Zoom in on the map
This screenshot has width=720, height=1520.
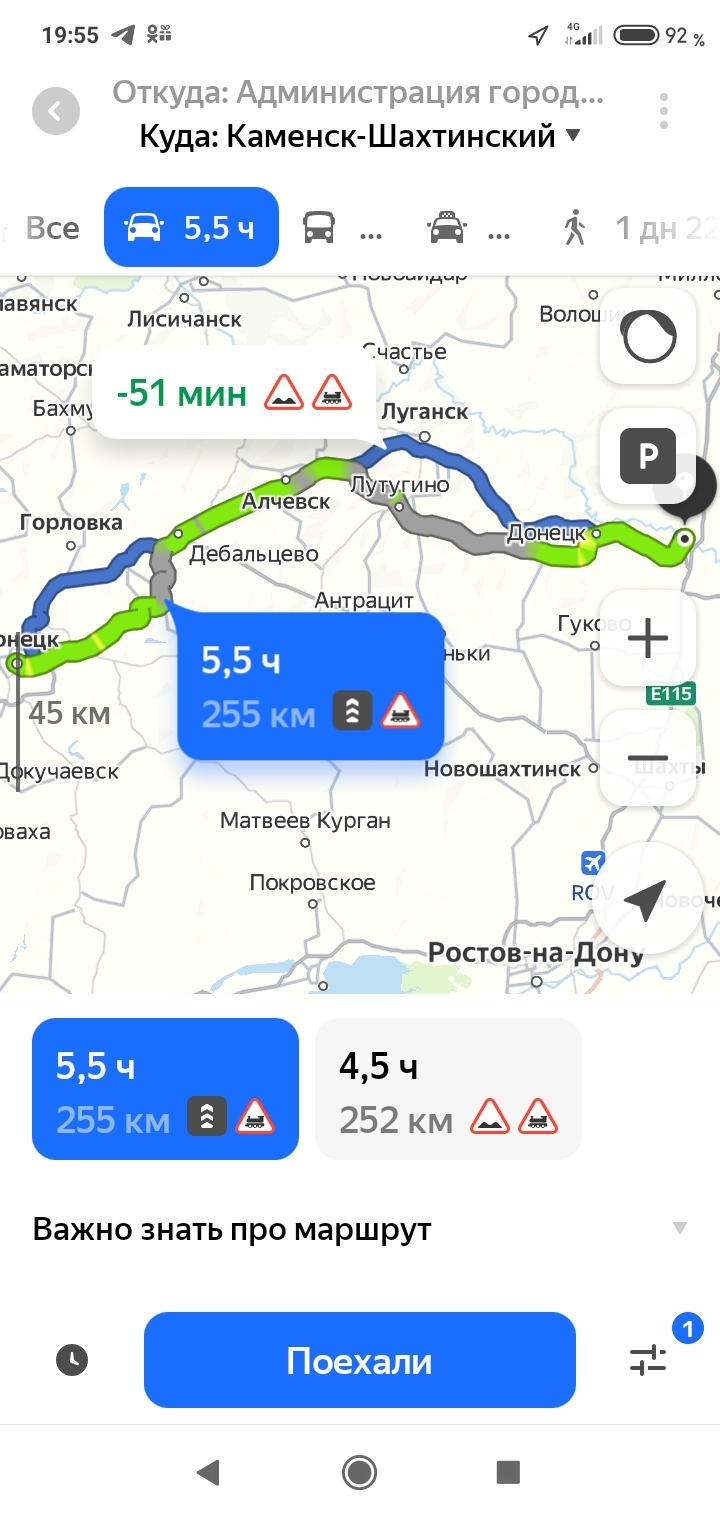[648, 638]
